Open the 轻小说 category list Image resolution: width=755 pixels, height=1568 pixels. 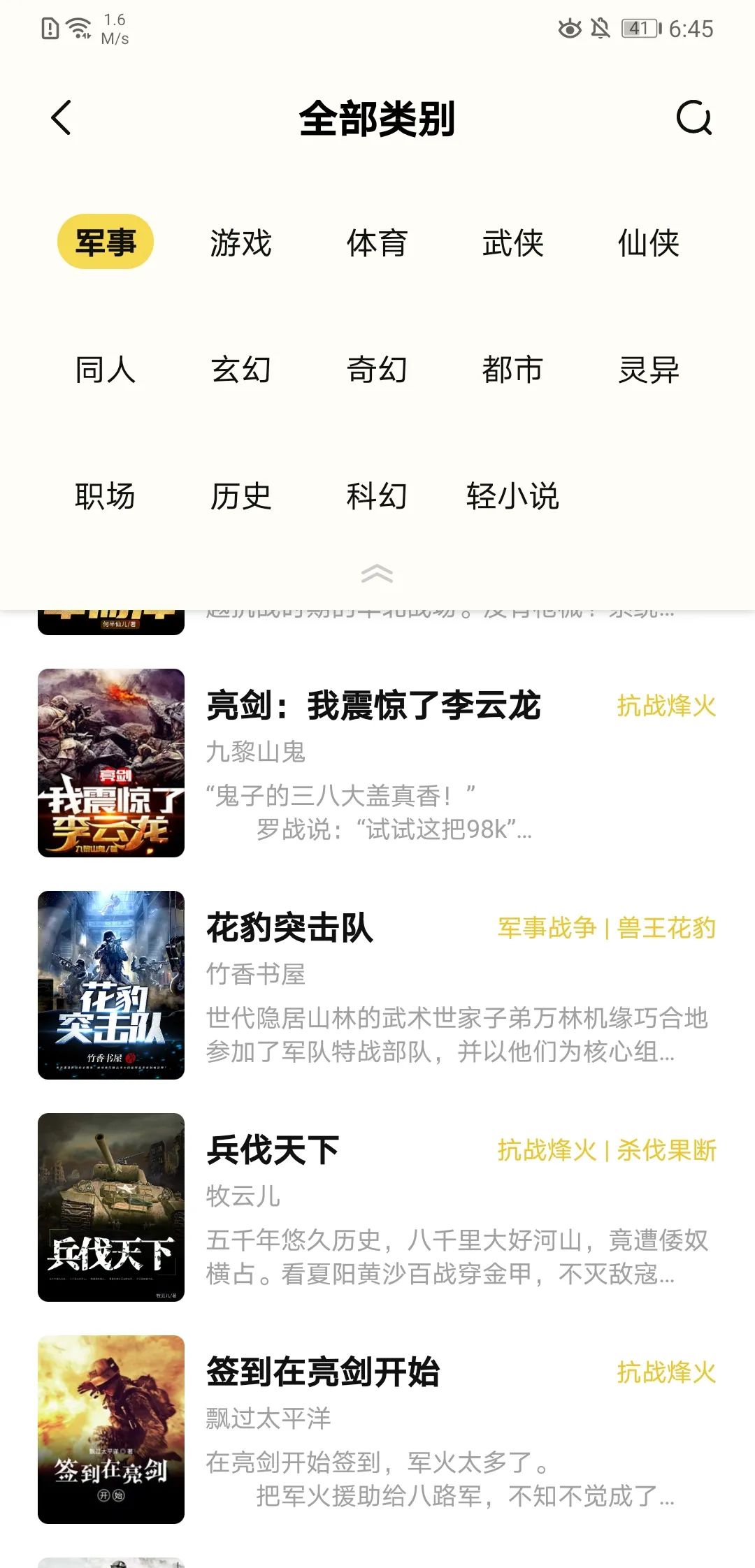point(514,496)
